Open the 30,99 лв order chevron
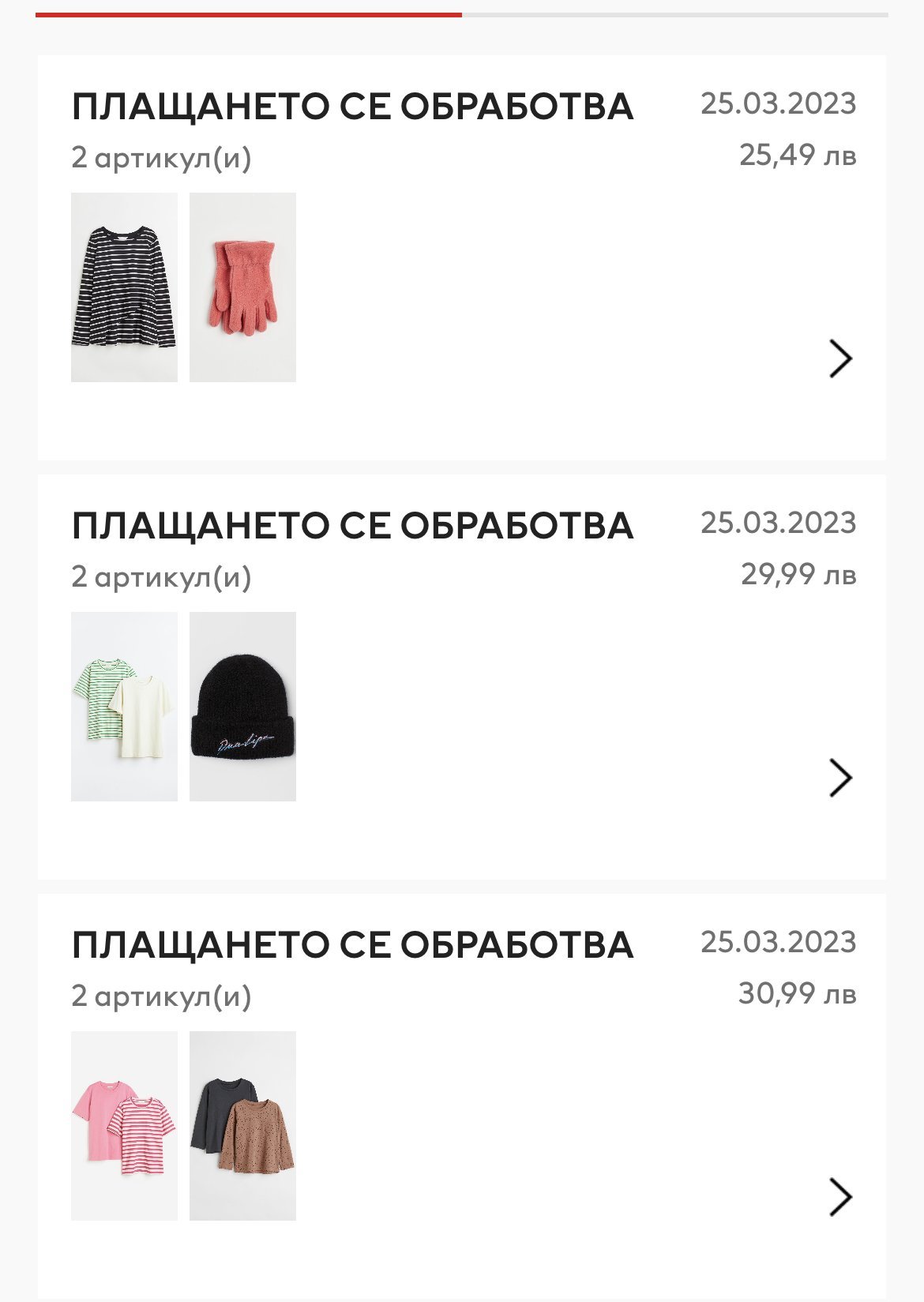924x1302 pixels. pyautogui.click(x=840, y=1198)
